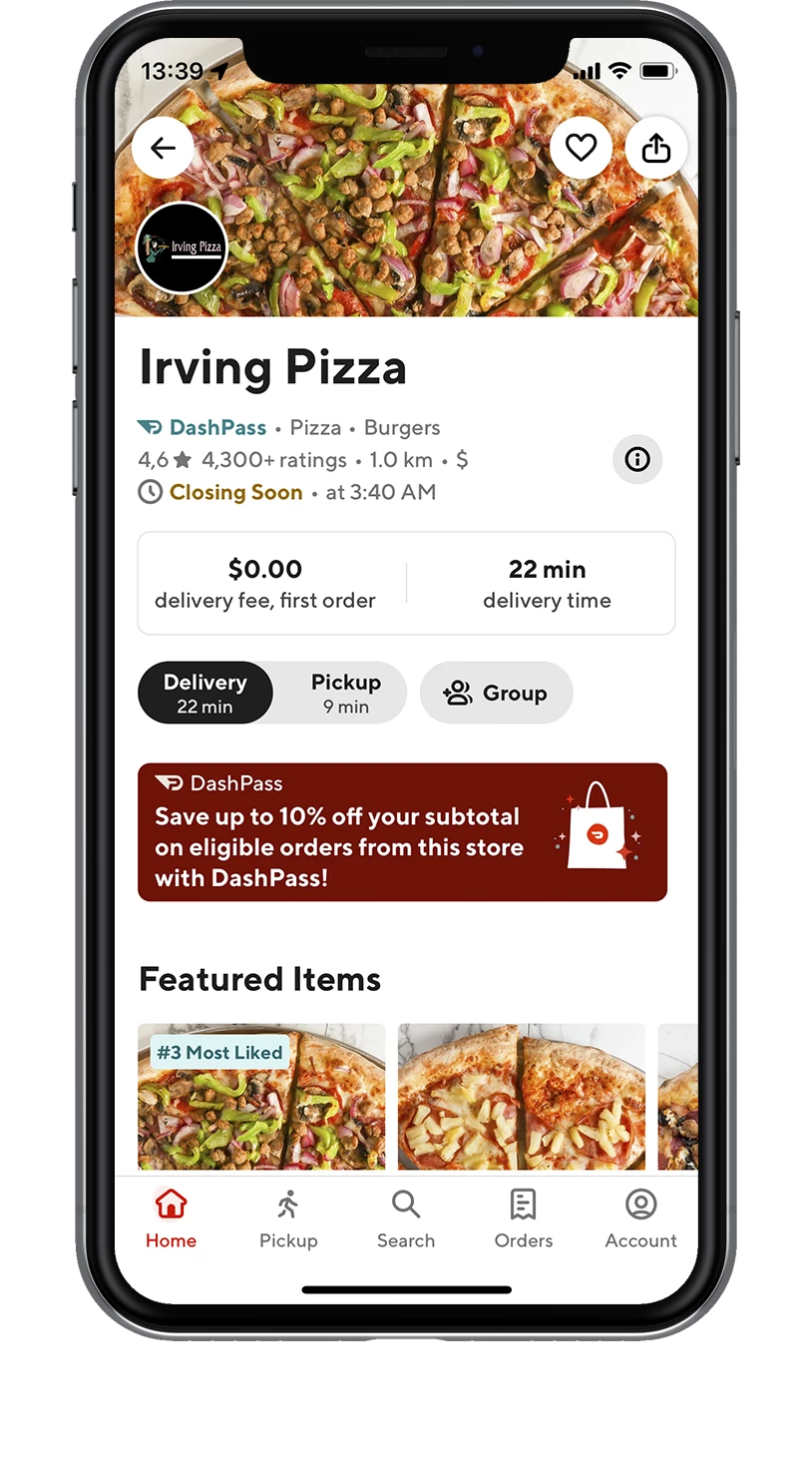
Task: Open the Search tab
Action: tap(406, 1220)
